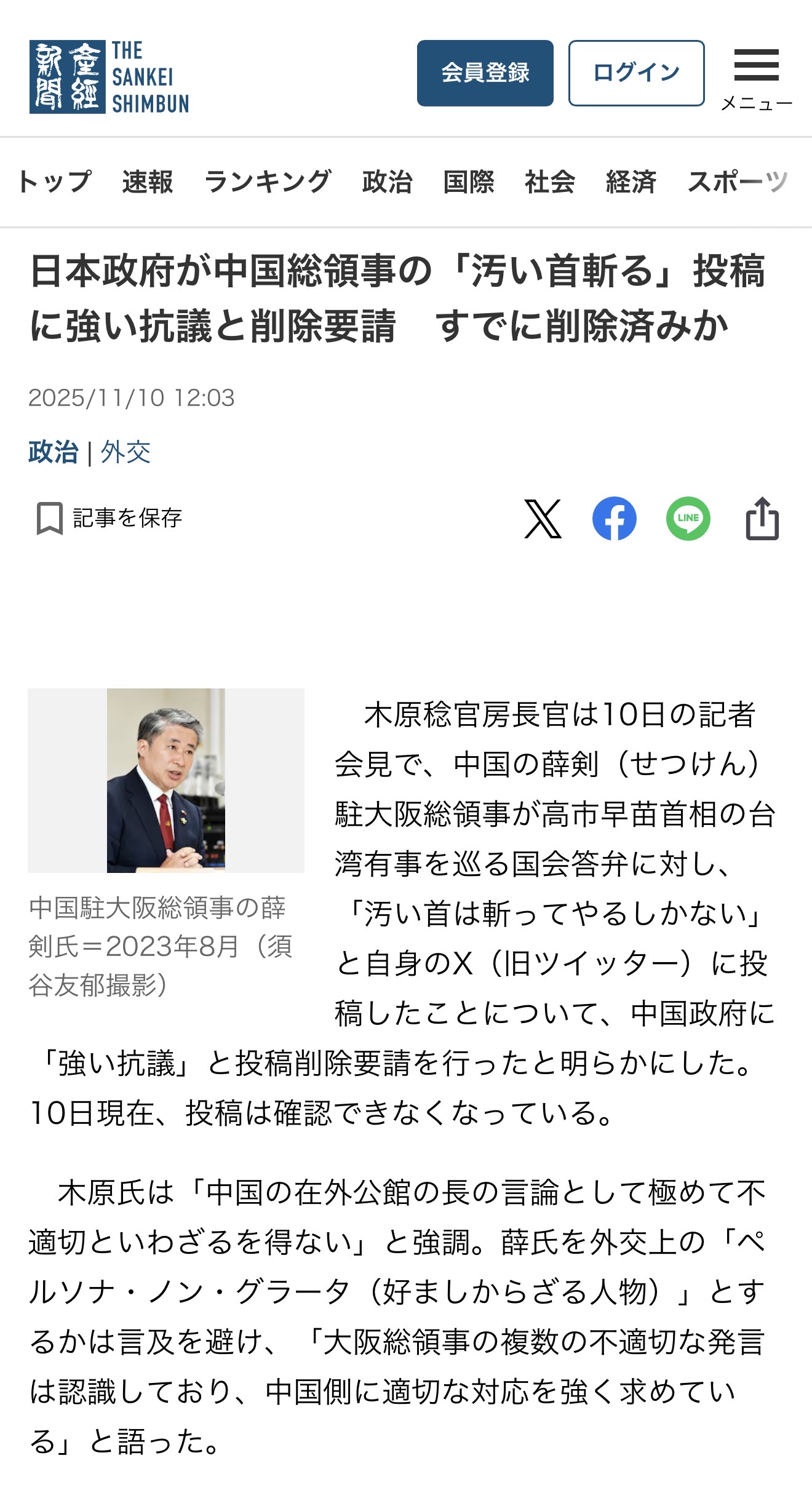Tap the 会員登録 button
The height and width of the screenshot is (1490, 812).
pos(485,73)
